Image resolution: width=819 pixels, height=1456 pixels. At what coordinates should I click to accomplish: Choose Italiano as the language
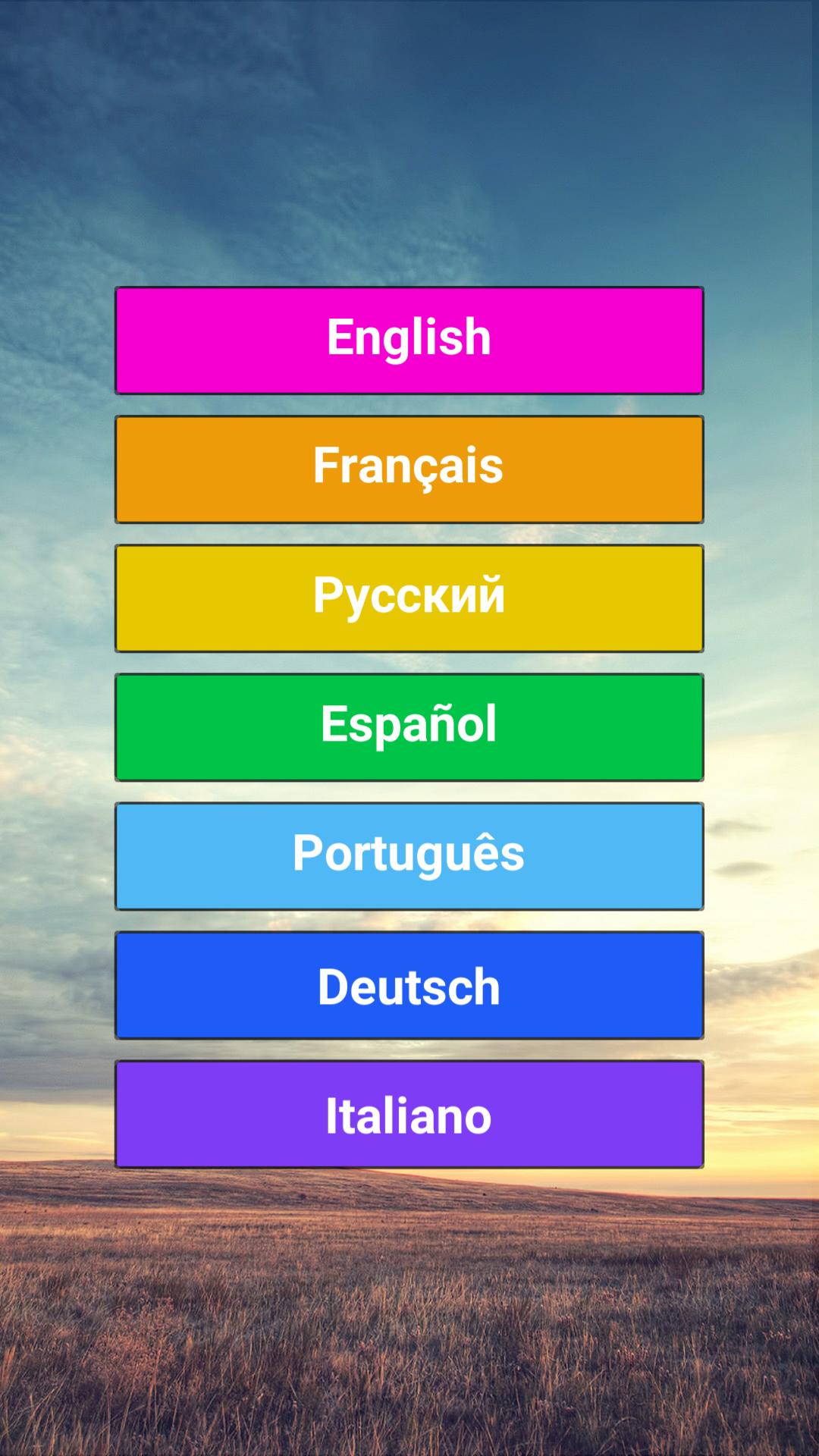(x=409, y=1114)
